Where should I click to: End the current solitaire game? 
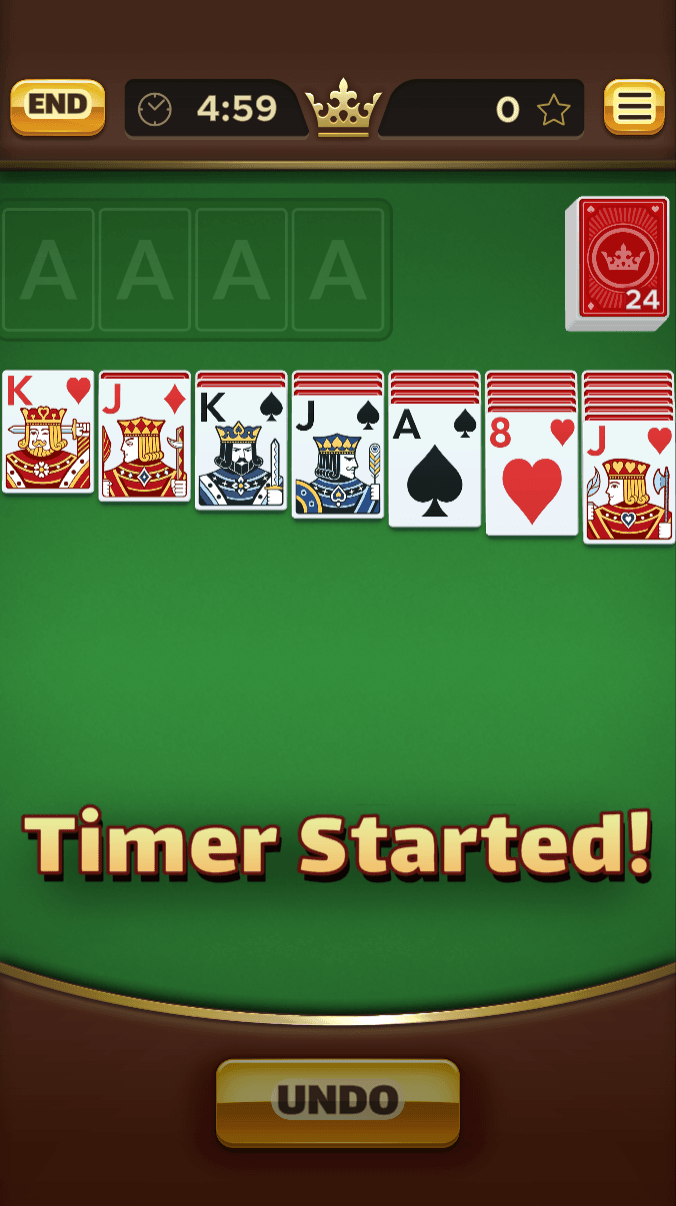(57, 106)
